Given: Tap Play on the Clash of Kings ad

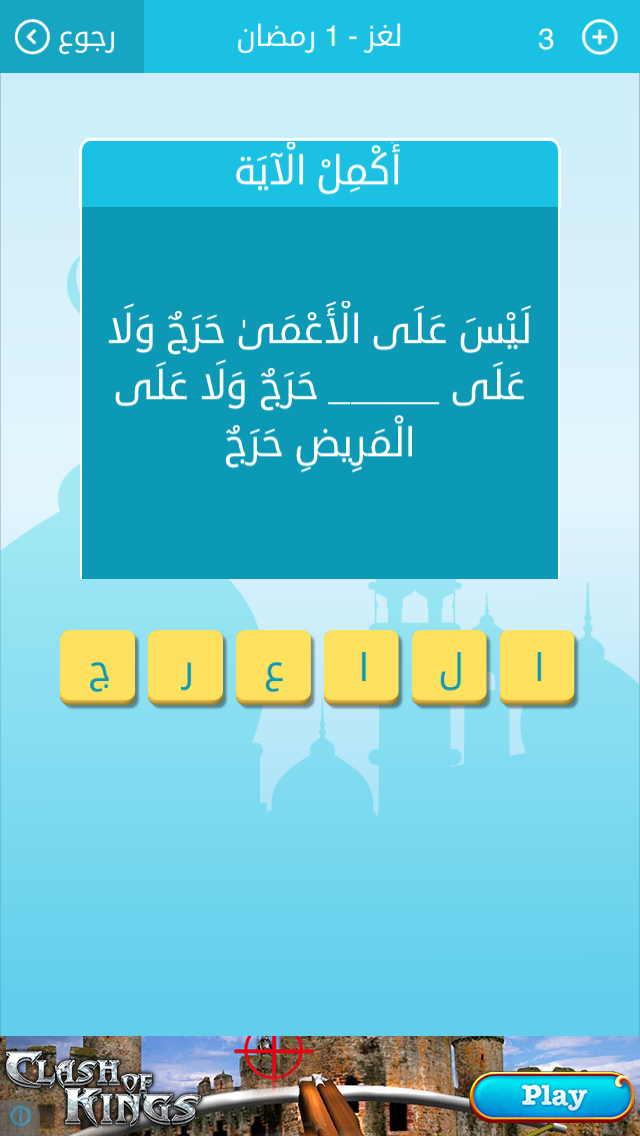Looking at the screenshot, I should [552, 1097].
